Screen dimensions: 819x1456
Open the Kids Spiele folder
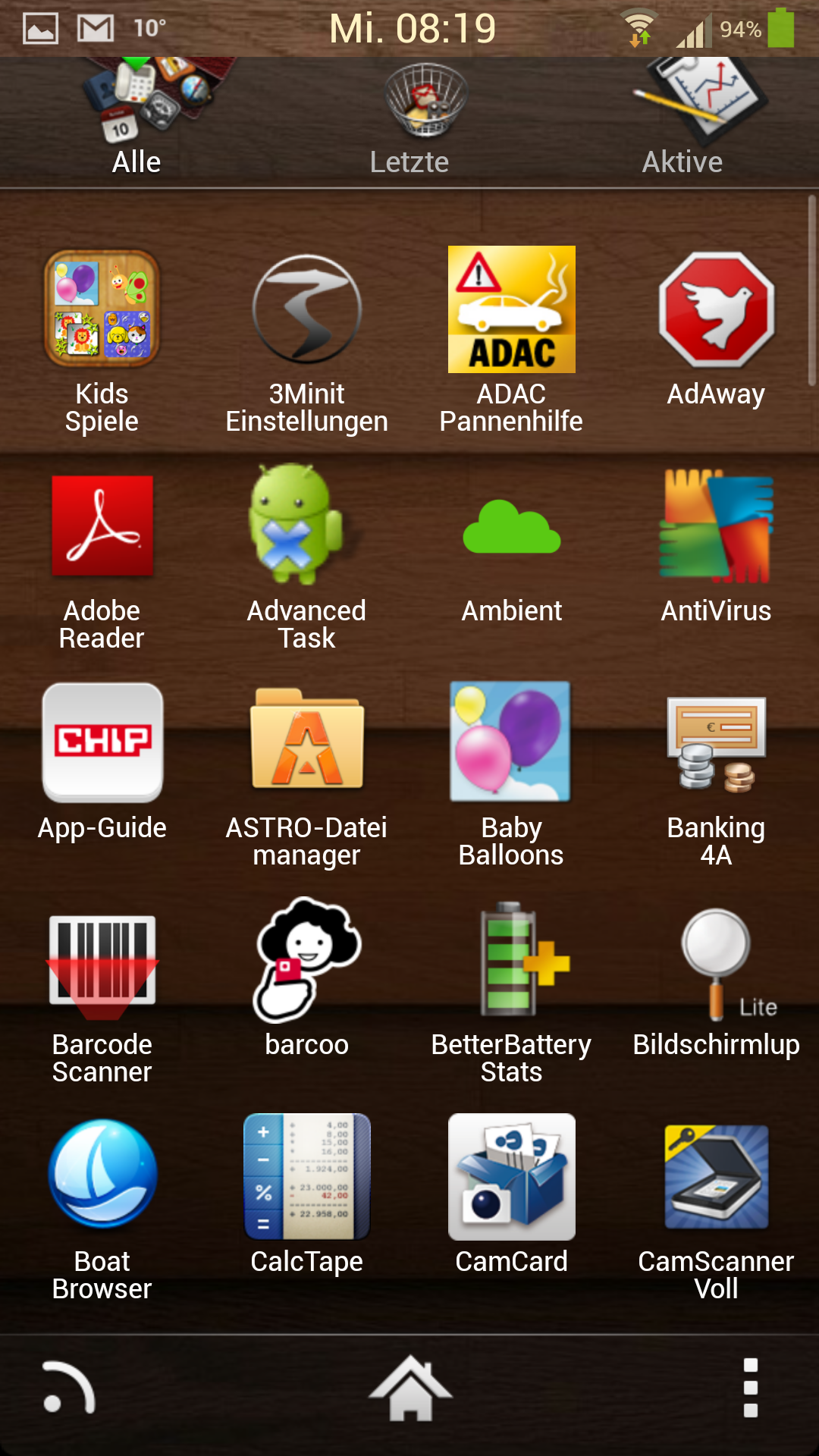pyautogui.click(x=102, y=341)
